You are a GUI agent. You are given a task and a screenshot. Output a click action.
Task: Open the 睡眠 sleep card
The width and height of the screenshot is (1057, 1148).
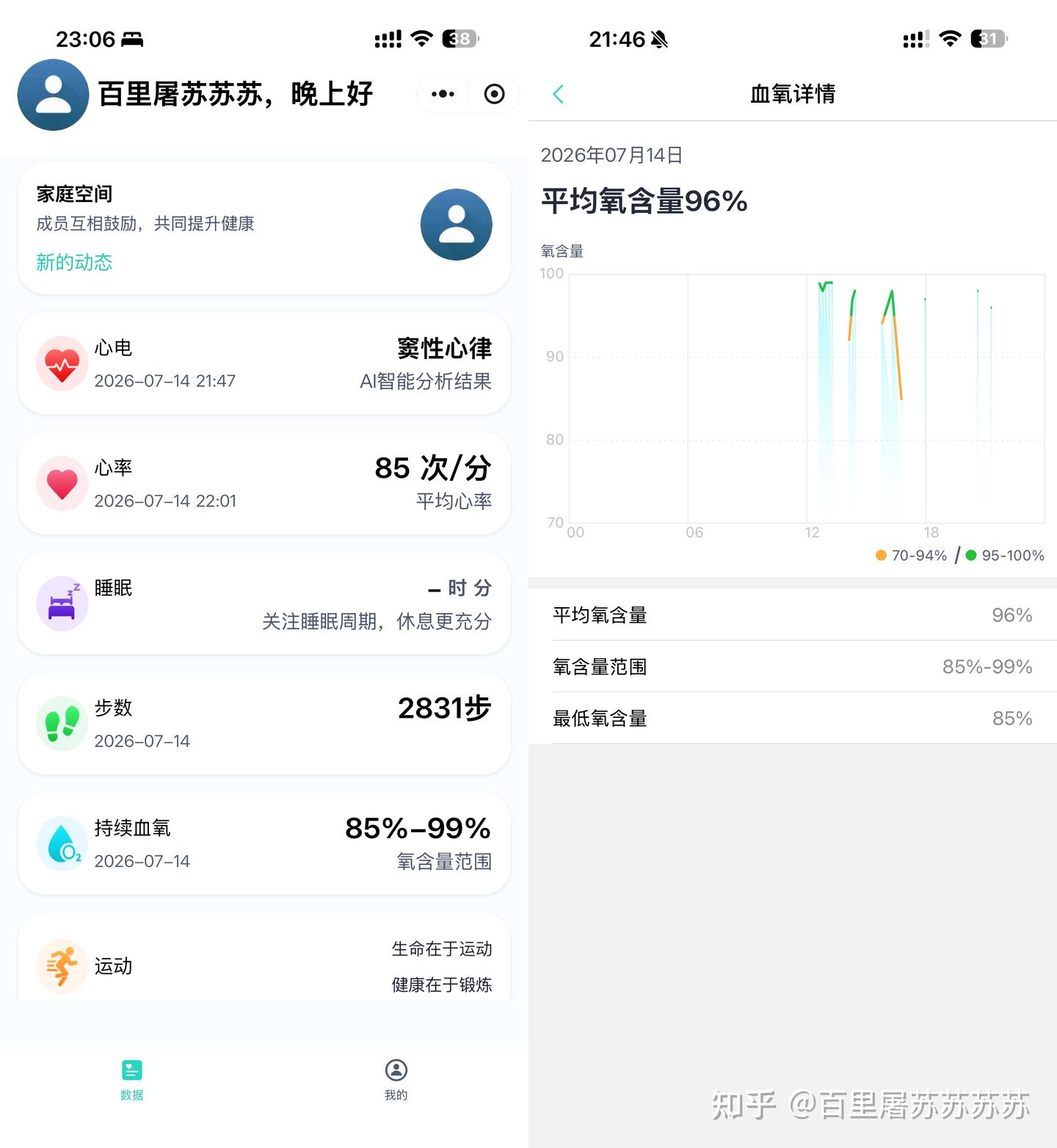(x=264, y=603)
